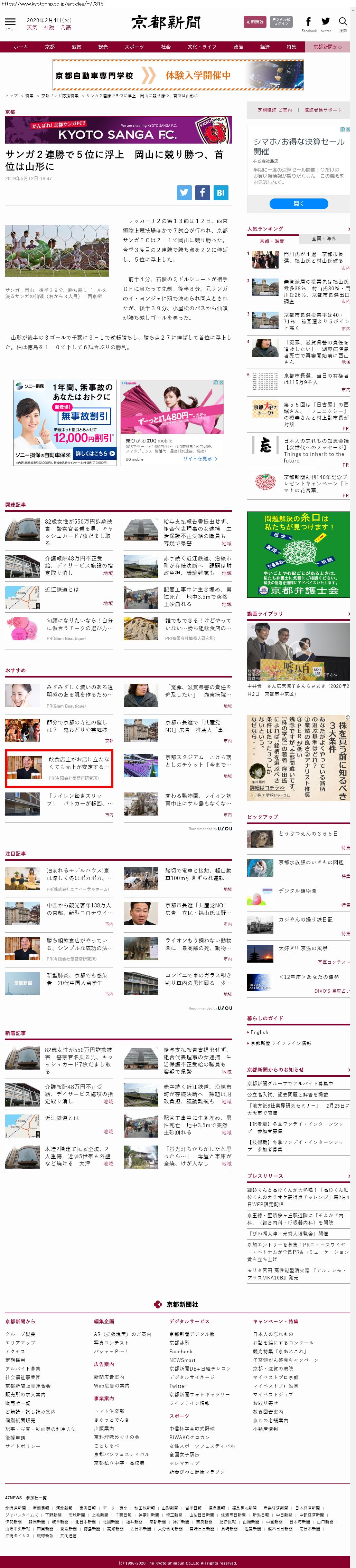The image size is (356, 1568).
Task: Visit Kyoto Shimbun's Facebook page from header
Action: tap(308, 22)
